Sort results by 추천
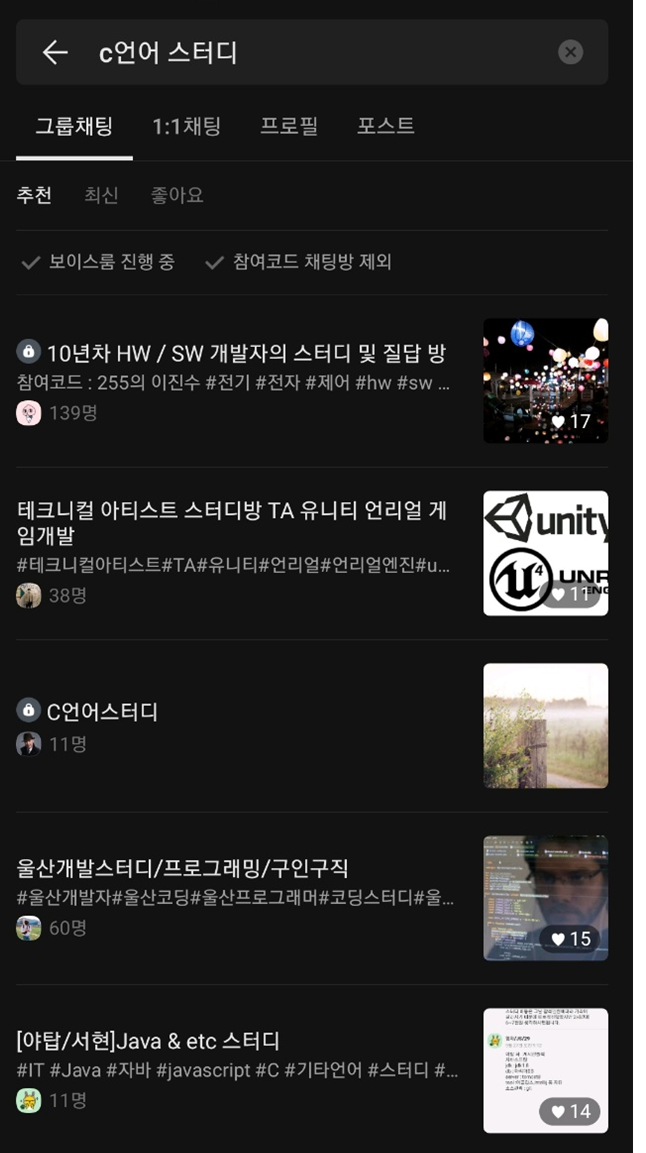 [x=34, y=196]
